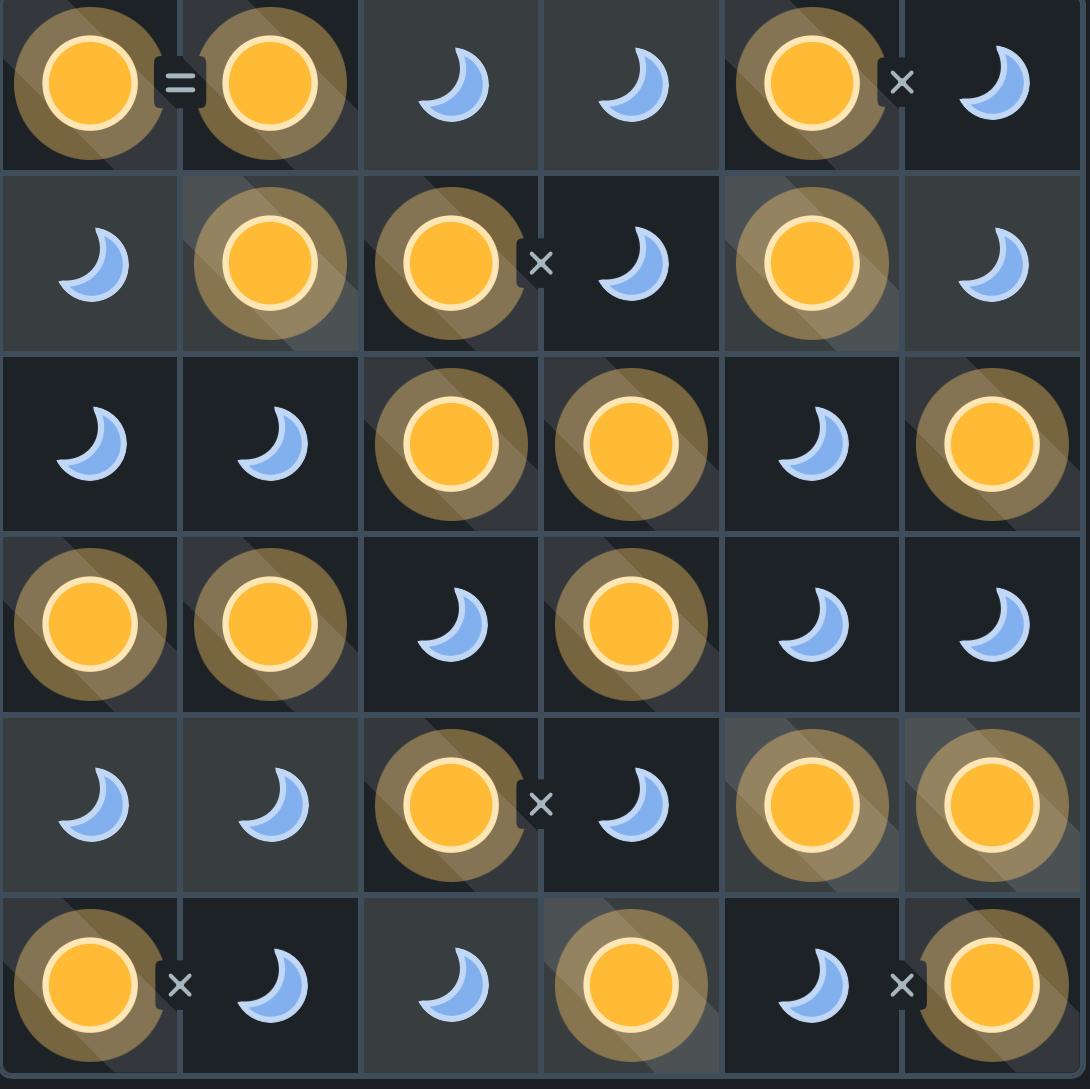Toggle the sun in row four, column four
1090x1089 pixels.
pos(631,624)
